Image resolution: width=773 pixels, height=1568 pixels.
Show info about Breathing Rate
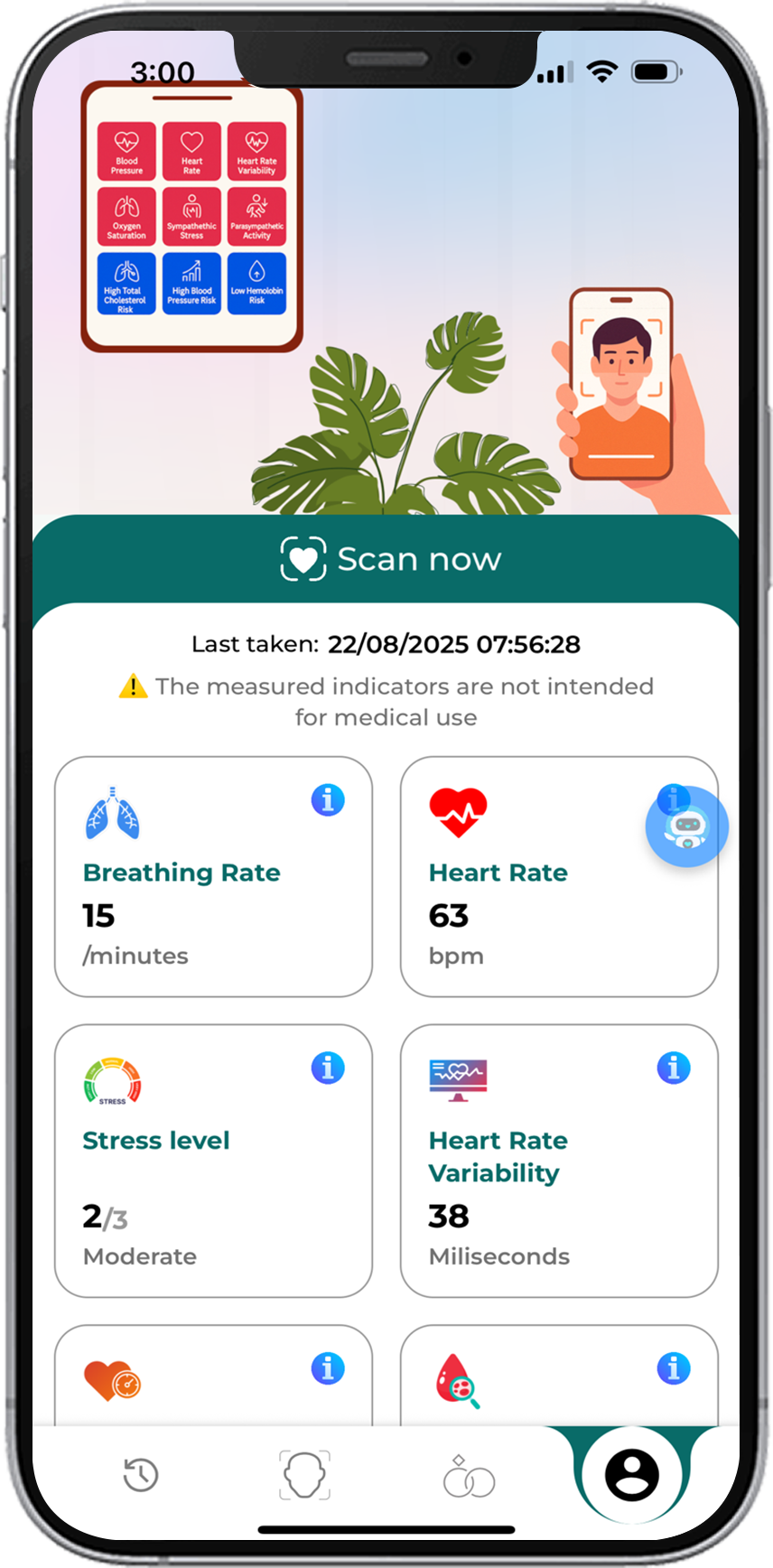328,799
